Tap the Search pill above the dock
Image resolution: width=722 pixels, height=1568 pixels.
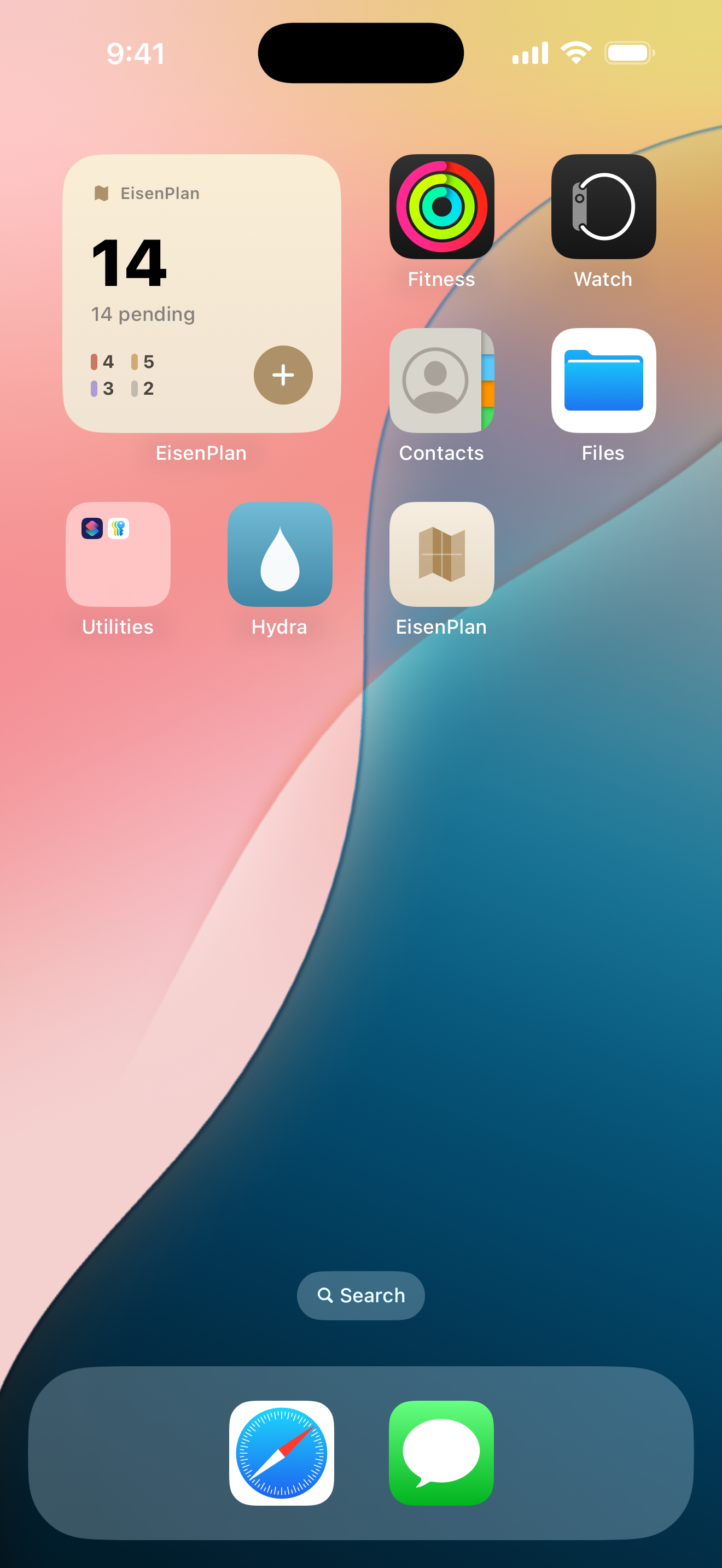click(x=360, y=1295)
